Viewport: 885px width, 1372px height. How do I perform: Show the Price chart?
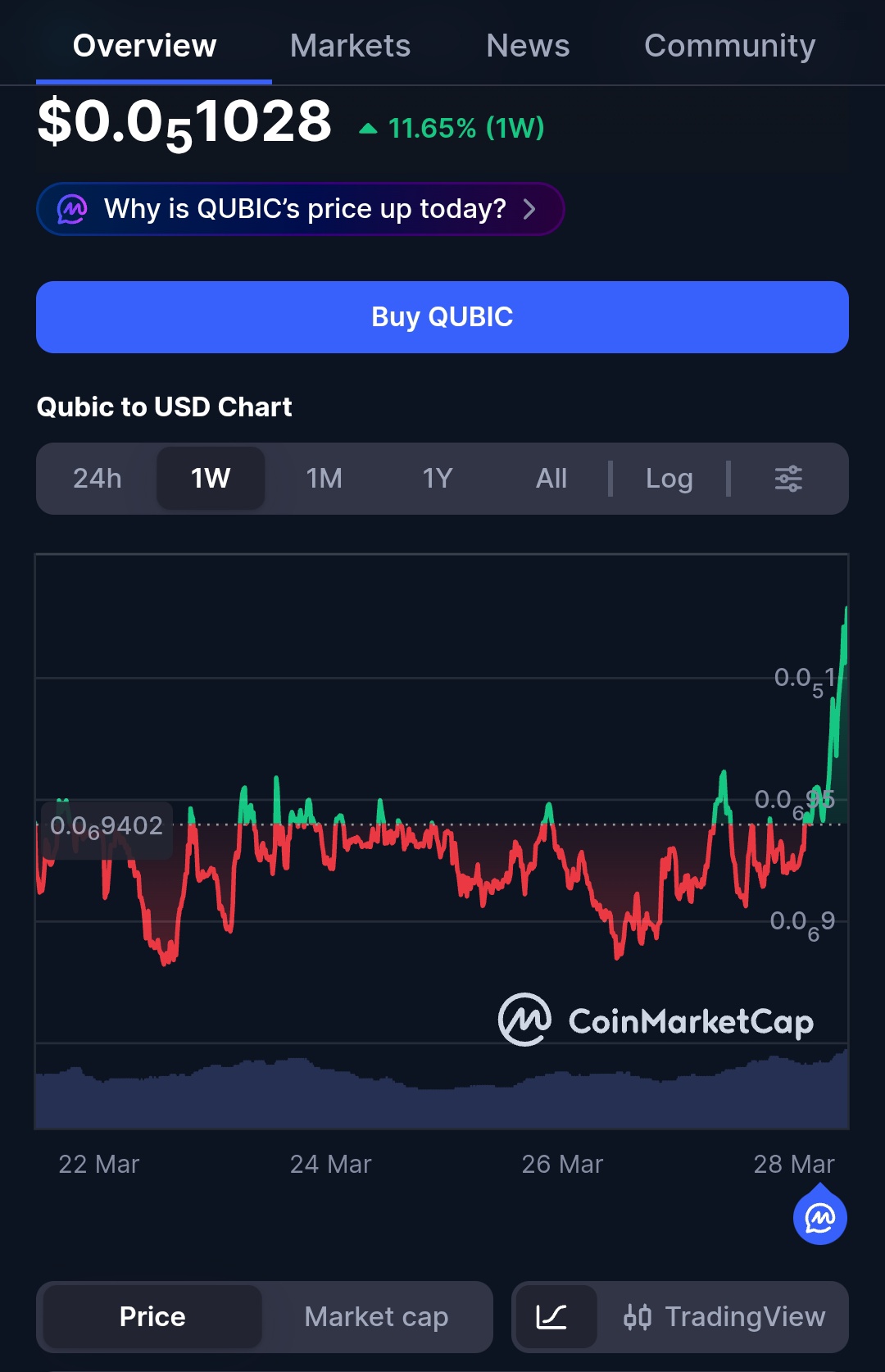(x=152, y=1317)
